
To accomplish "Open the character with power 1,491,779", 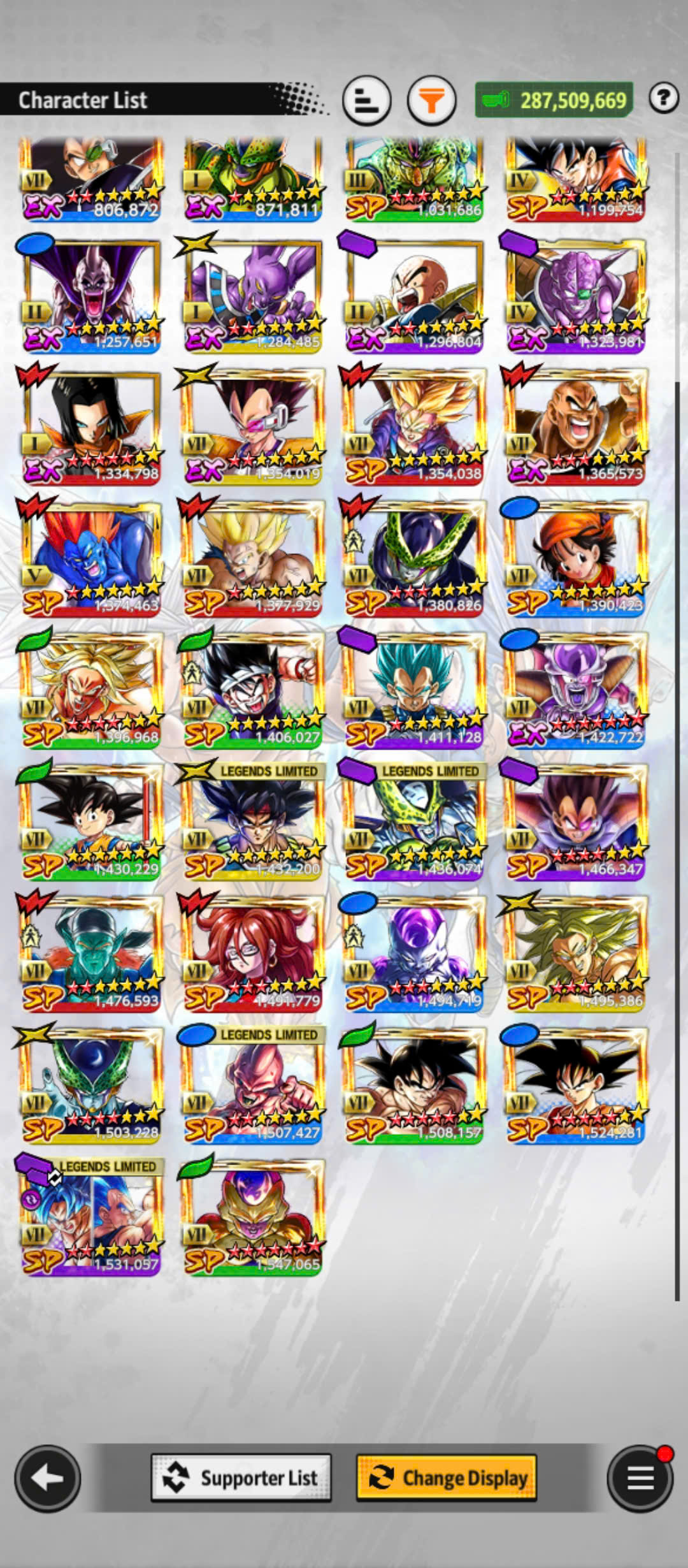I will pos(253,953).
